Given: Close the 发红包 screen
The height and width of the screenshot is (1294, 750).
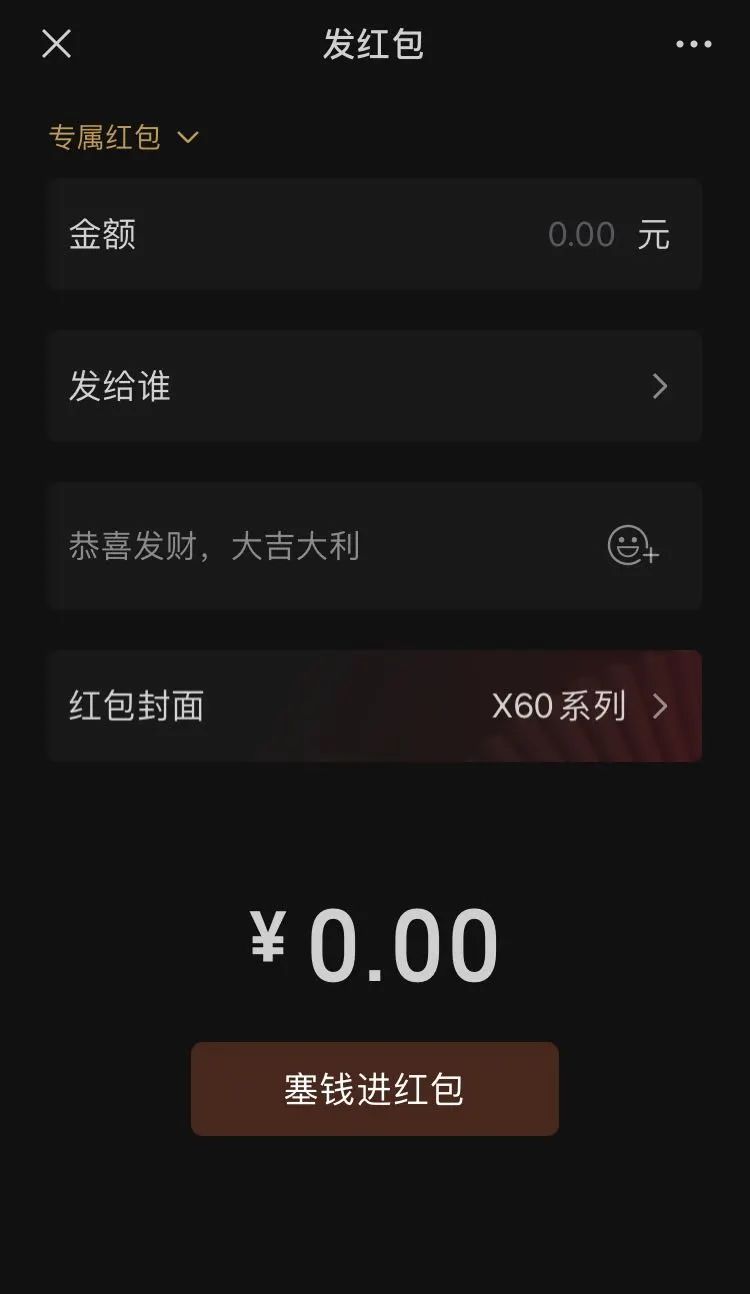Looking at the screenshot, I should (x=57, y=44).
